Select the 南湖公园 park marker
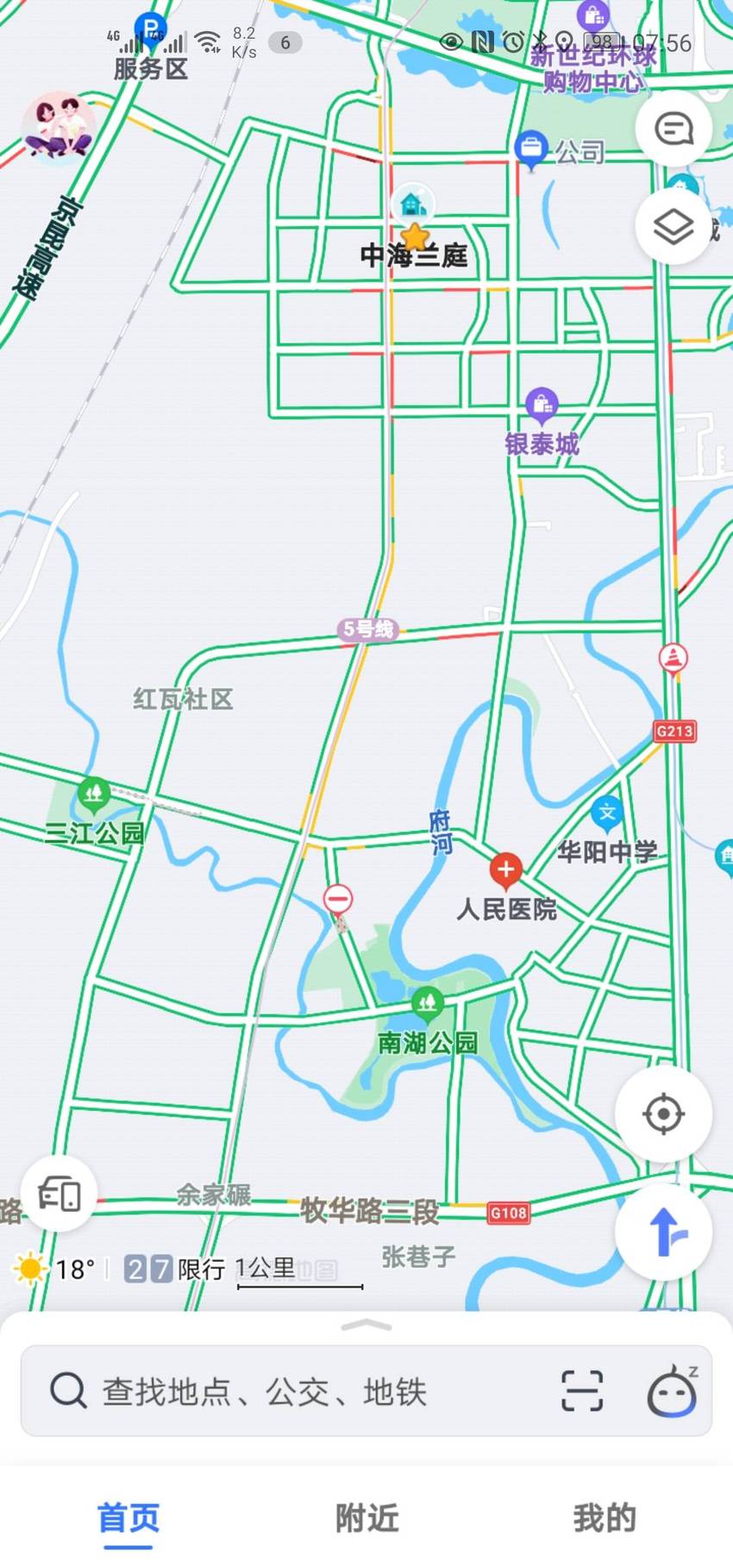The image size is (733, 1568). 427,1002
